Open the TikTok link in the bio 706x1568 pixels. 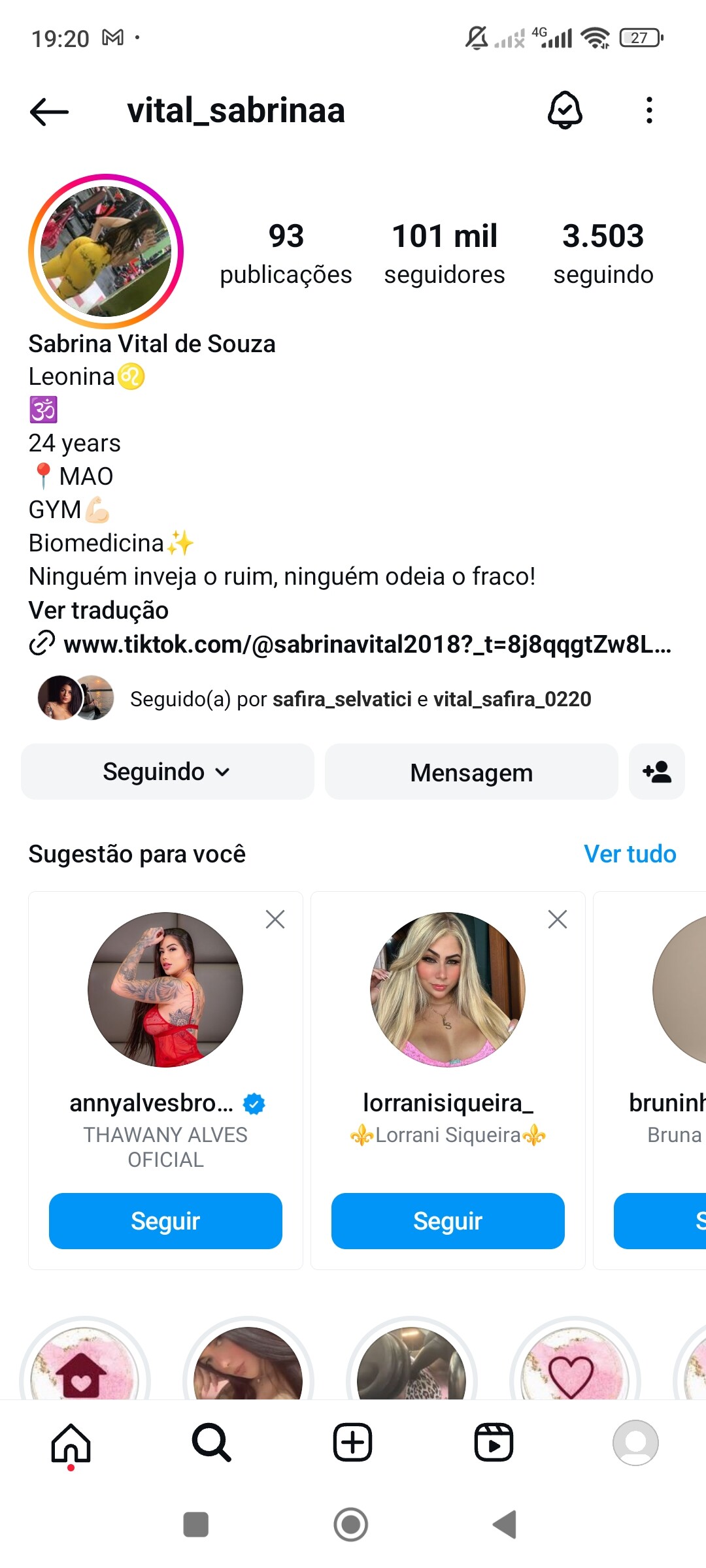(366, 644)
